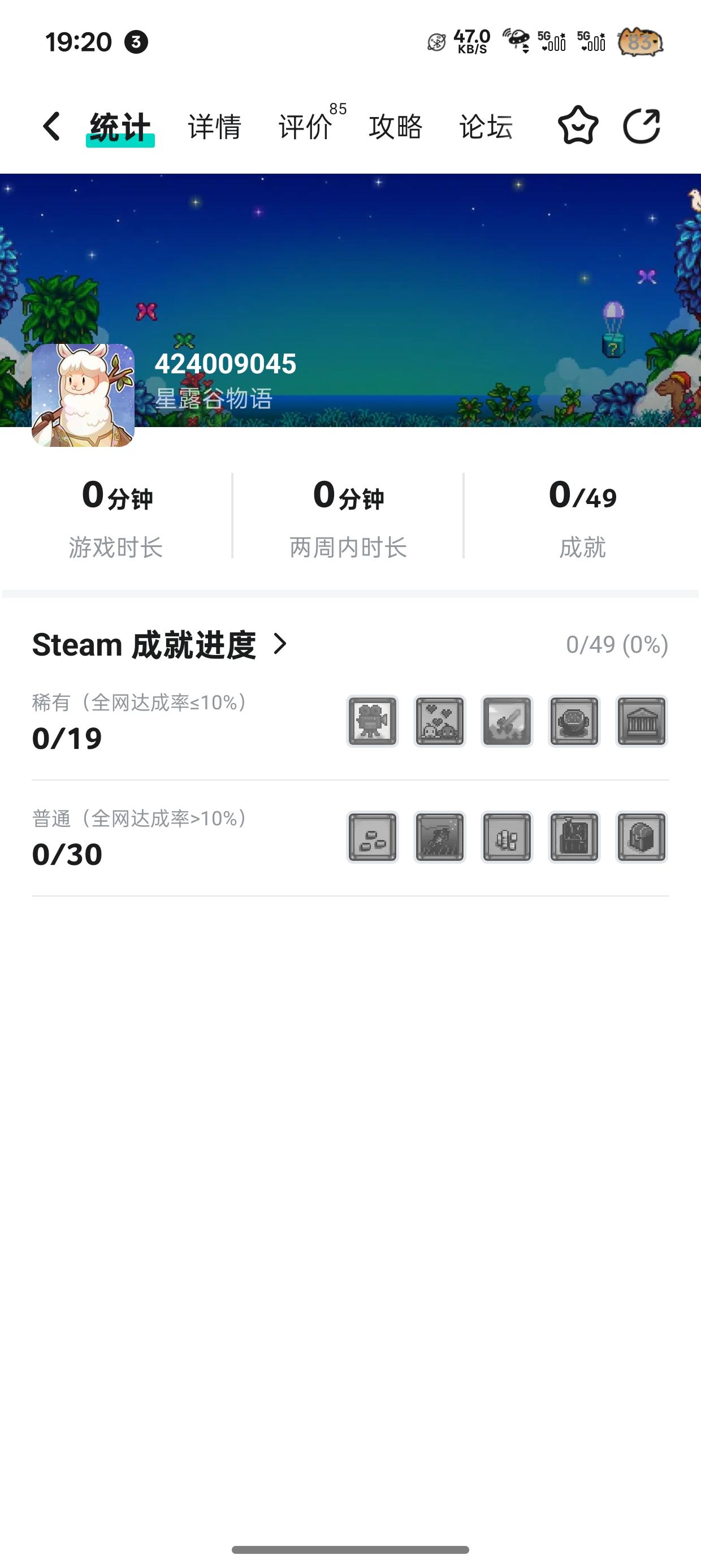Select the 统计 tab
The width and height of the screenshot is (701, 1568).
[120, 127]
